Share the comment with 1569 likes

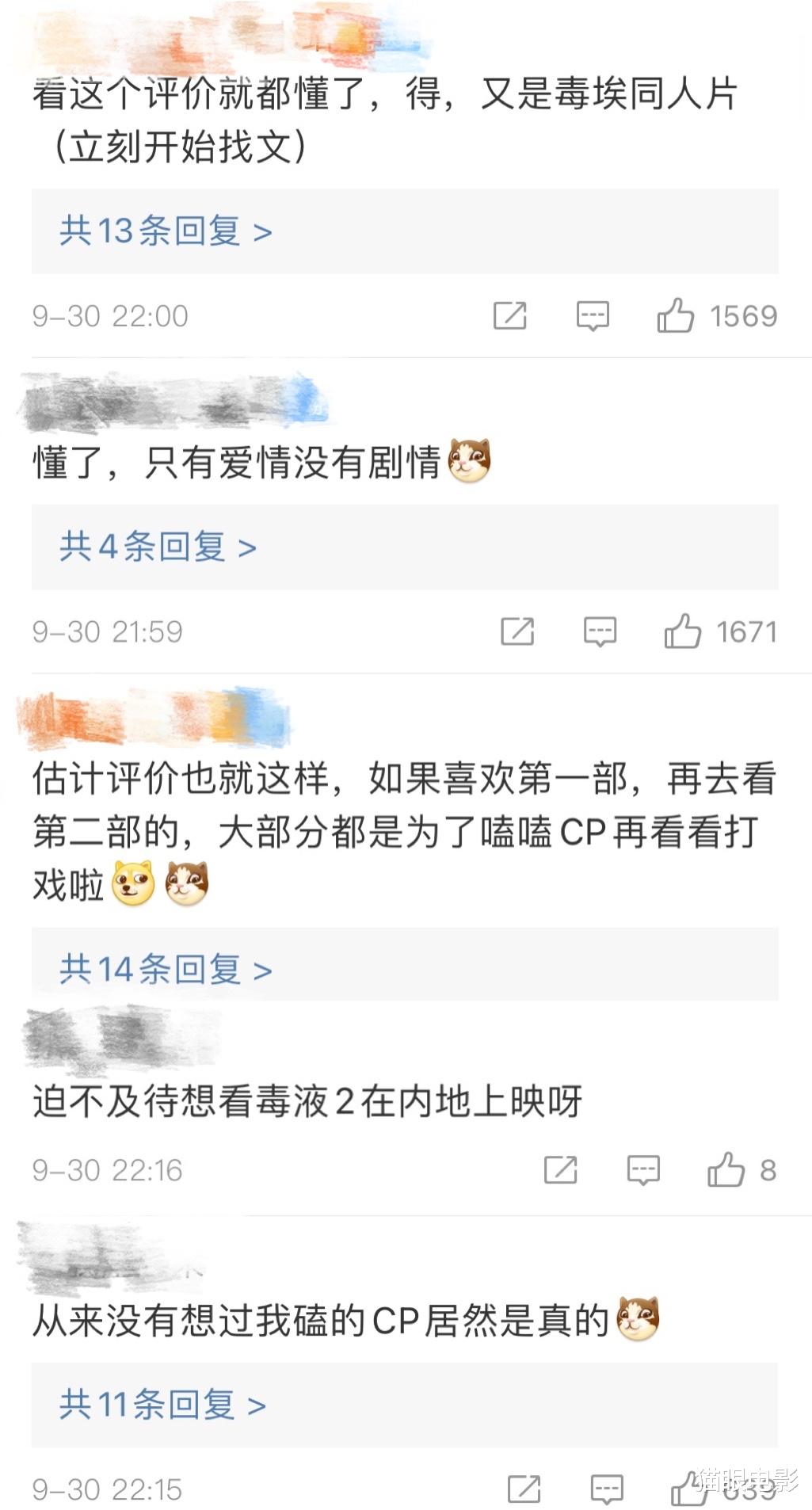(x=510, y=315)
